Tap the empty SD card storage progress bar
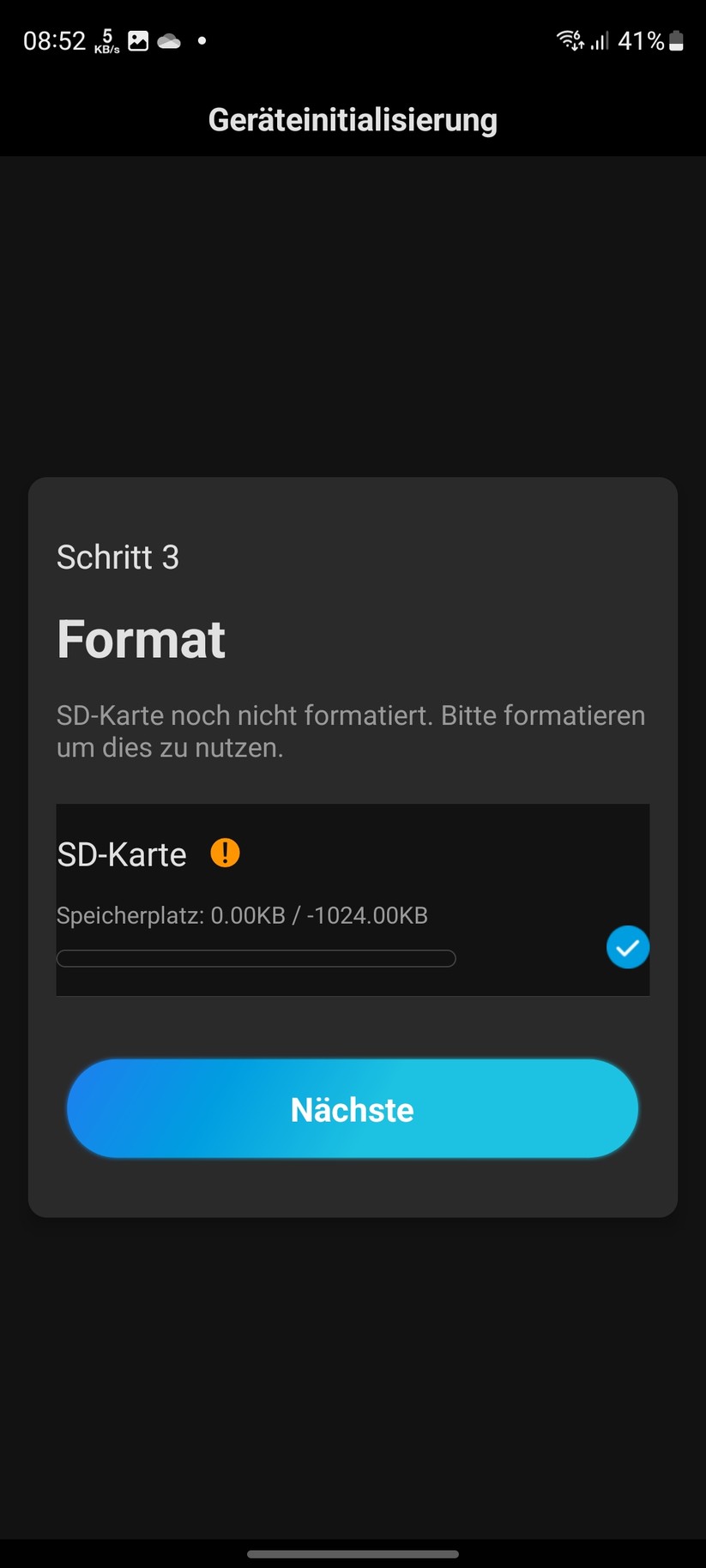 click(256, 957)
